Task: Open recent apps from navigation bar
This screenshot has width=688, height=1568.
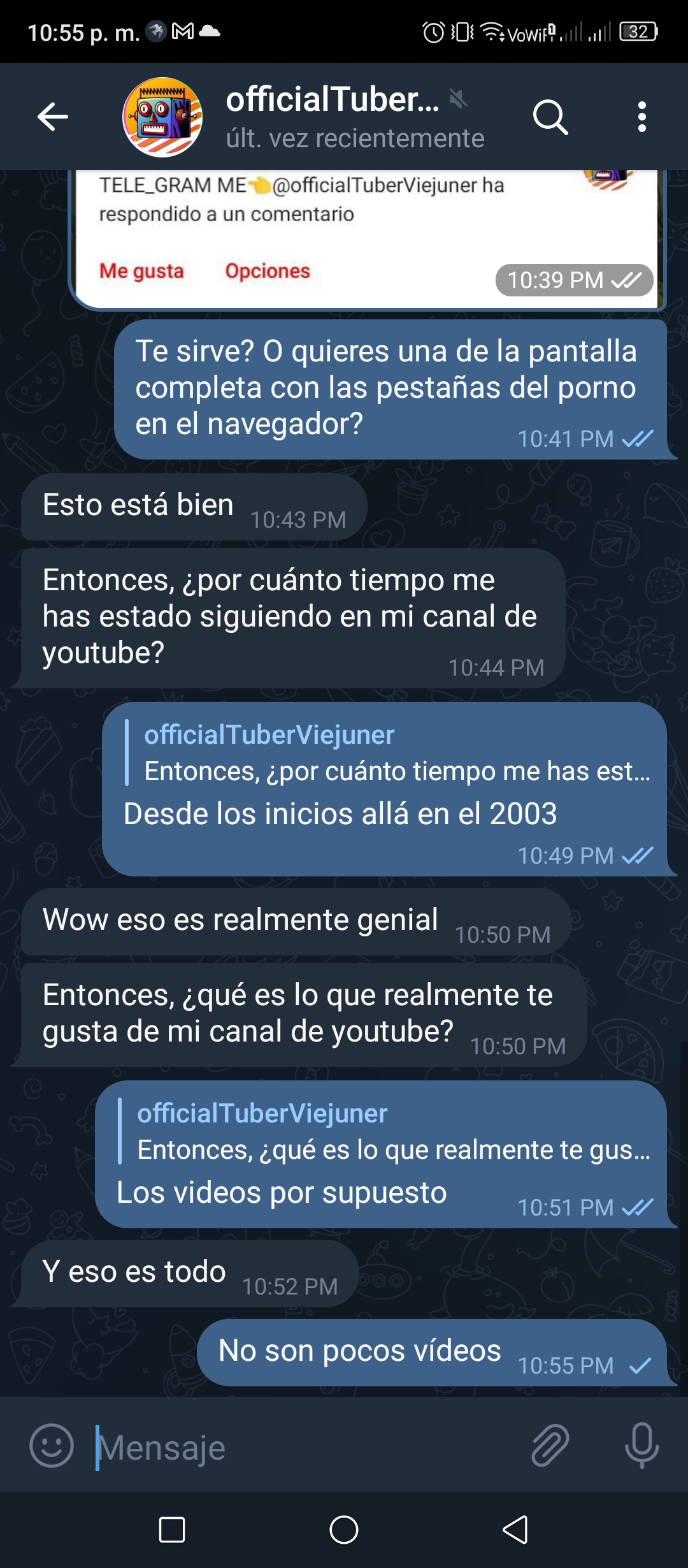Action: (x=172, y=1529)
